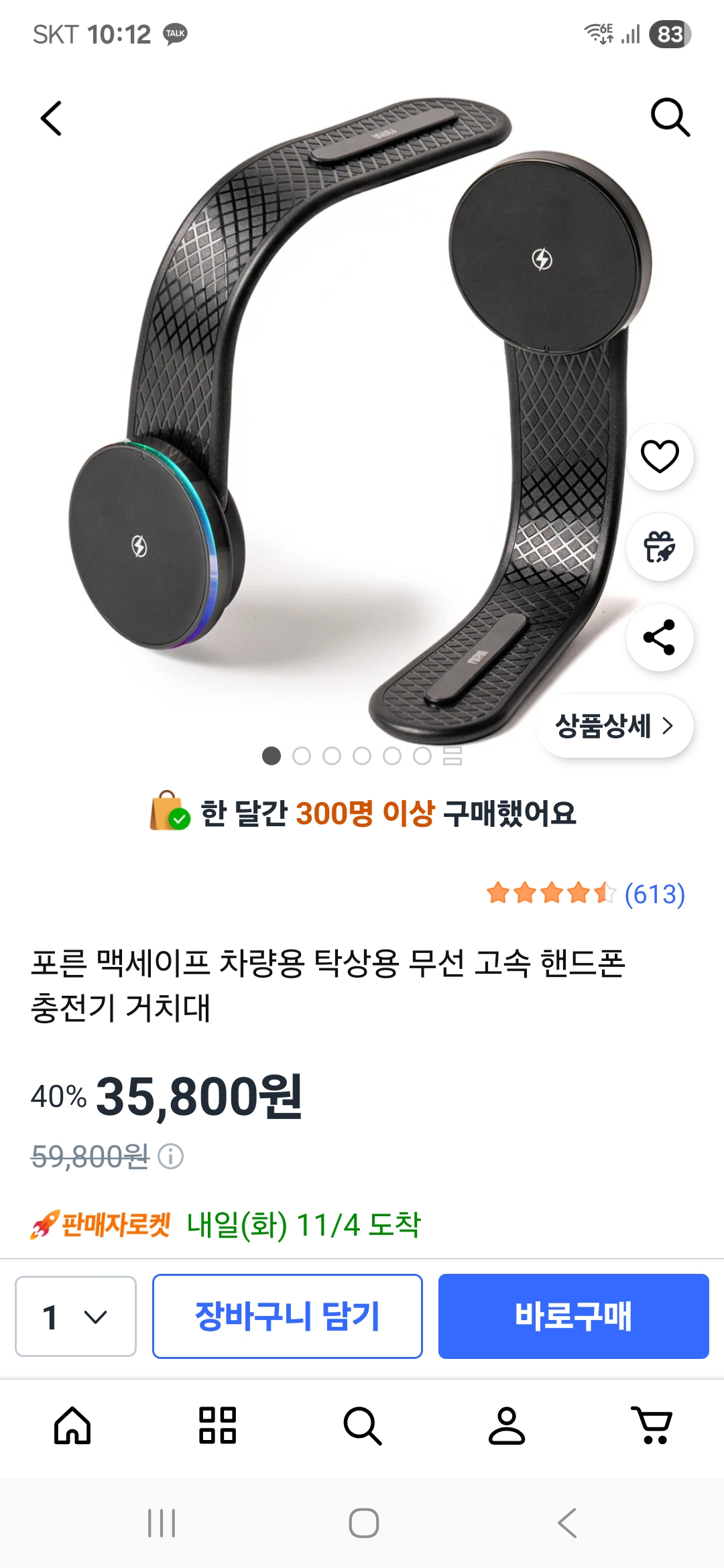Open the bottom search tab
724x1568 pixels.
tap(362, 1425)
